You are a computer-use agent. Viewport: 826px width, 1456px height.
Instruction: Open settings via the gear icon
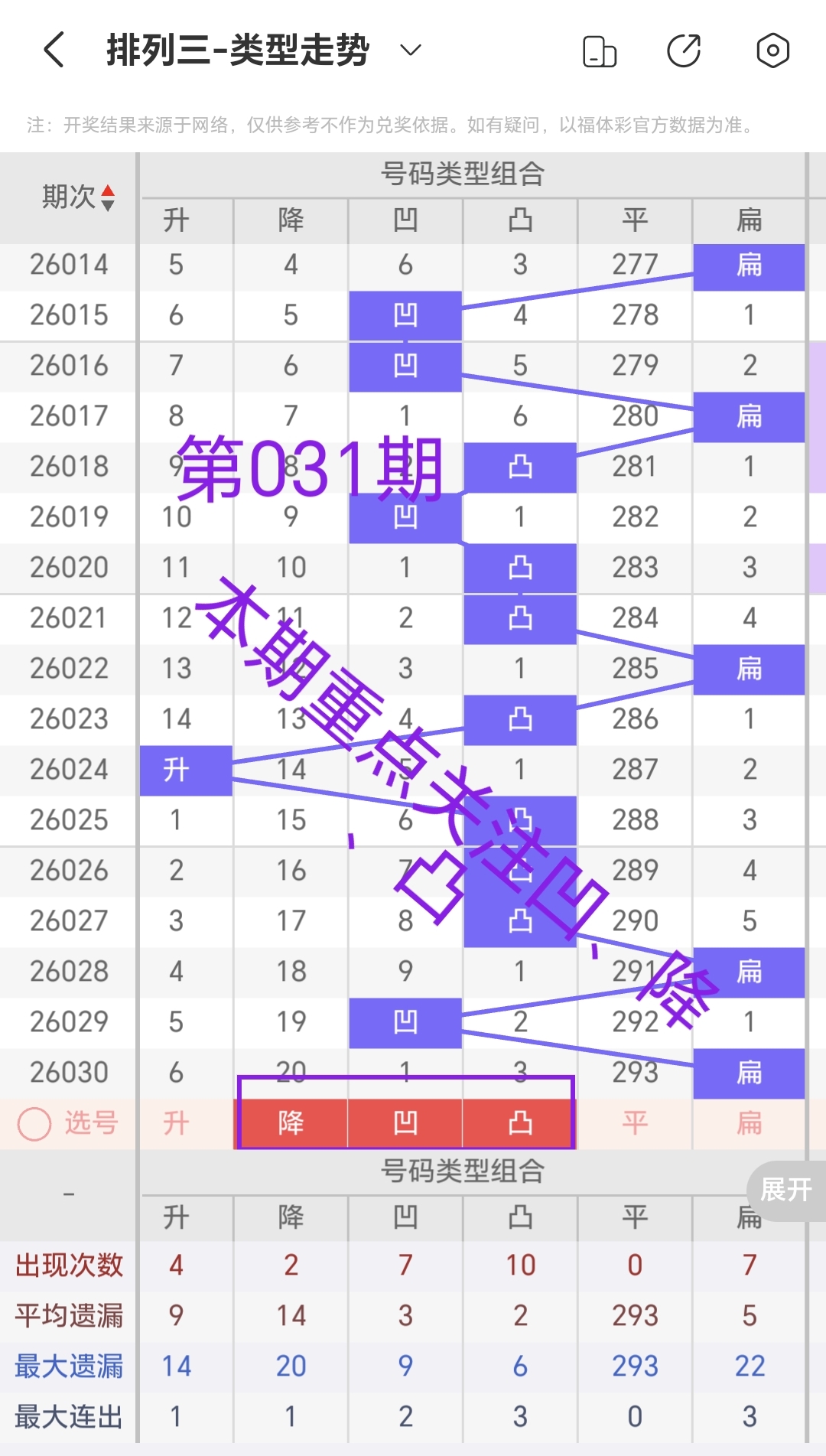point(772,50)
